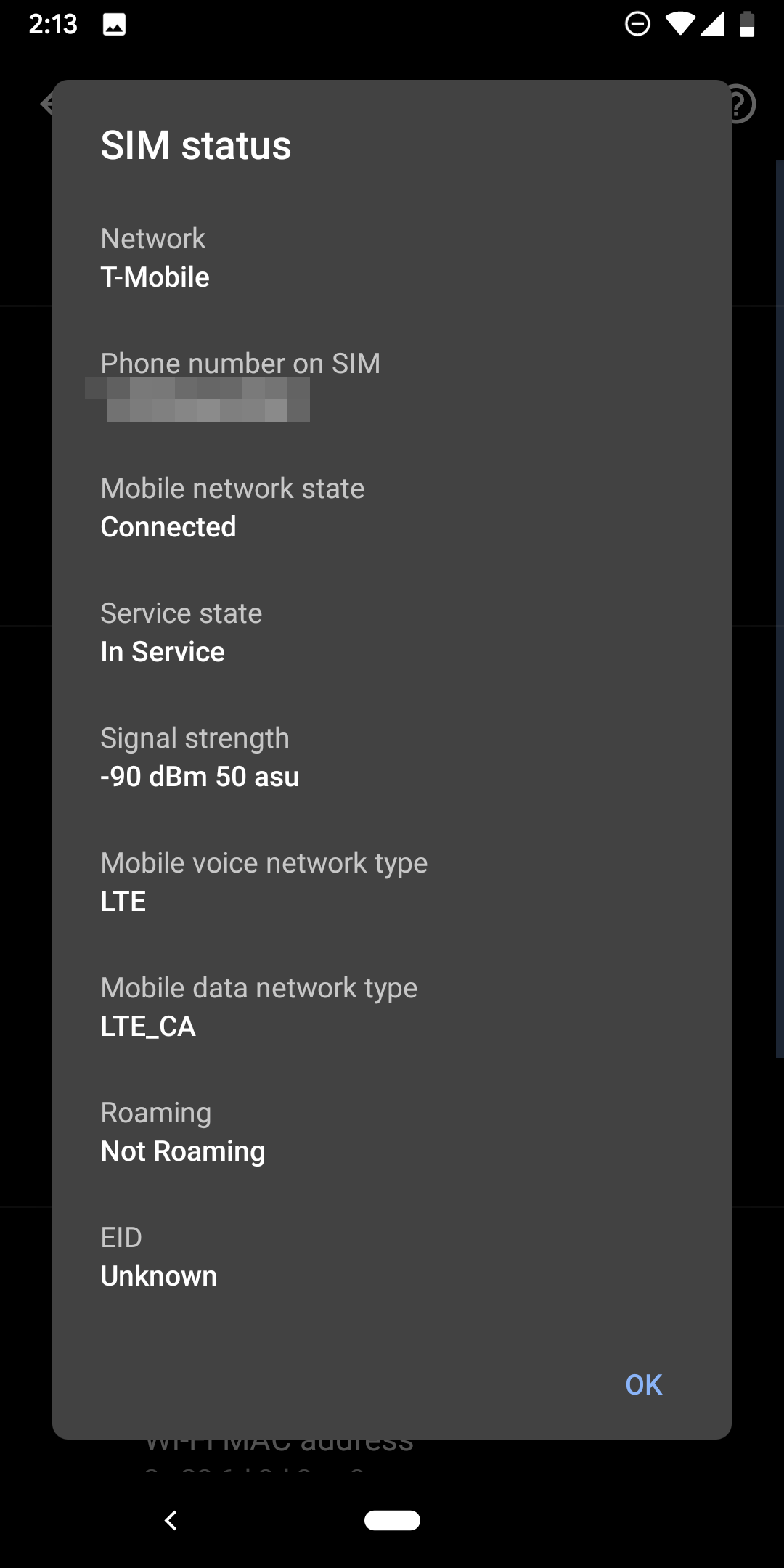Tap the cellular signal strength icon
Image resolution: width=784 pixels, height=1568 pixels.
tap(712, 24)
